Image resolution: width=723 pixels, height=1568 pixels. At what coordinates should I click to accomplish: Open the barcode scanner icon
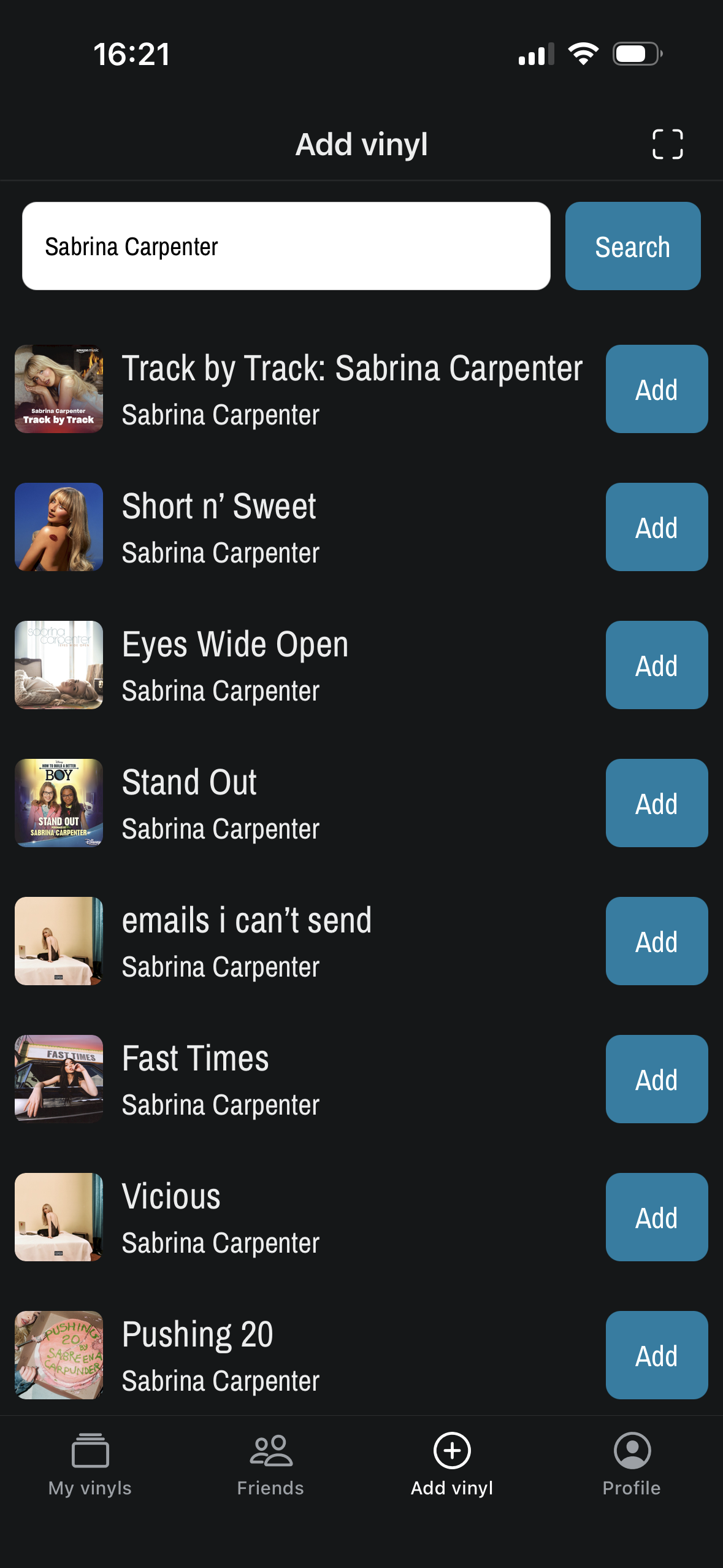[668, 144]
